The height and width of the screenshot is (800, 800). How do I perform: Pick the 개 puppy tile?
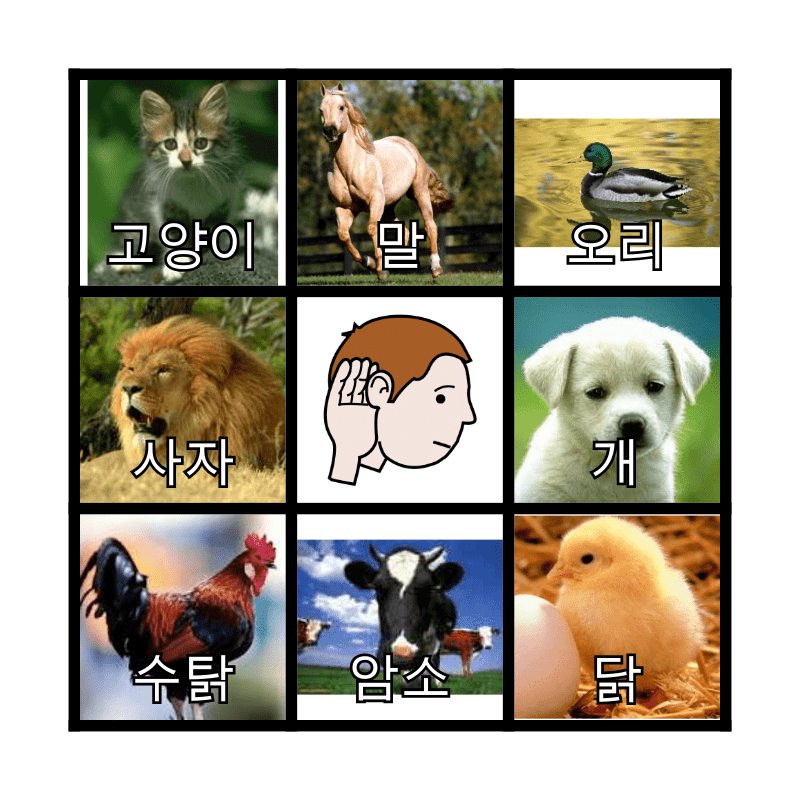tap(617, 400)
